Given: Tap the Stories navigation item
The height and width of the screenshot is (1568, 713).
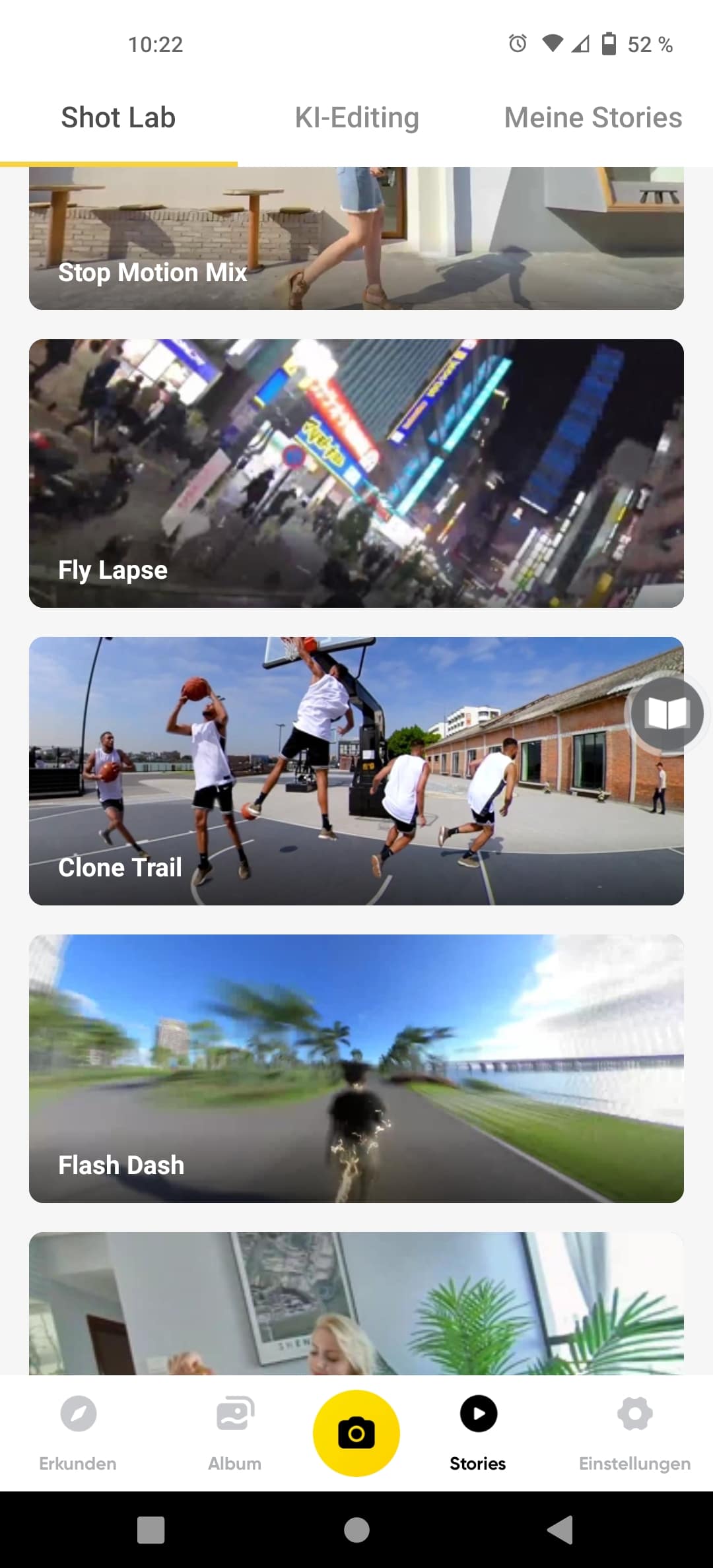Looking at the screenshot, I should coord(478,1433).
